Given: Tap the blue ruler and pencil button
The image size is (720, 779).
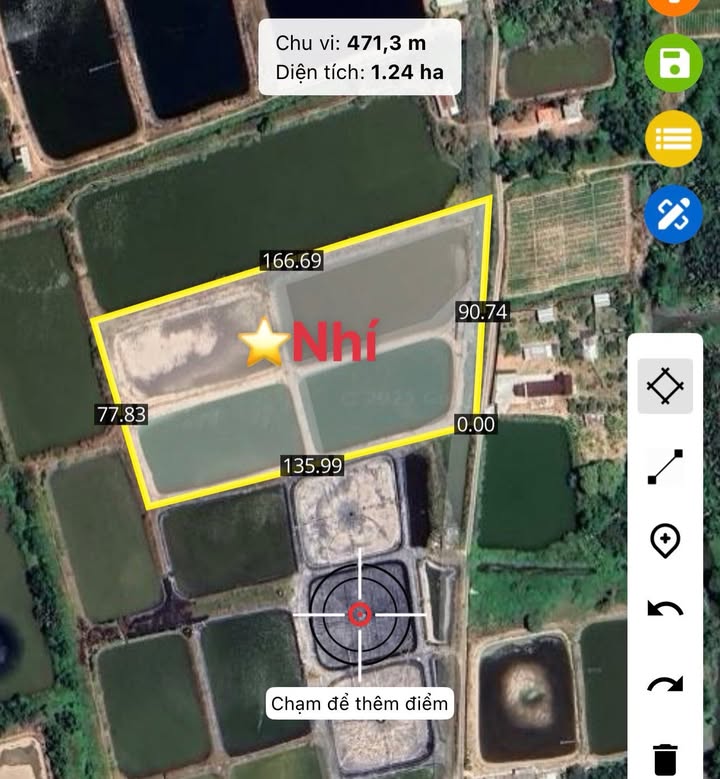Looking at the screenshot, I should coord(674,215).
